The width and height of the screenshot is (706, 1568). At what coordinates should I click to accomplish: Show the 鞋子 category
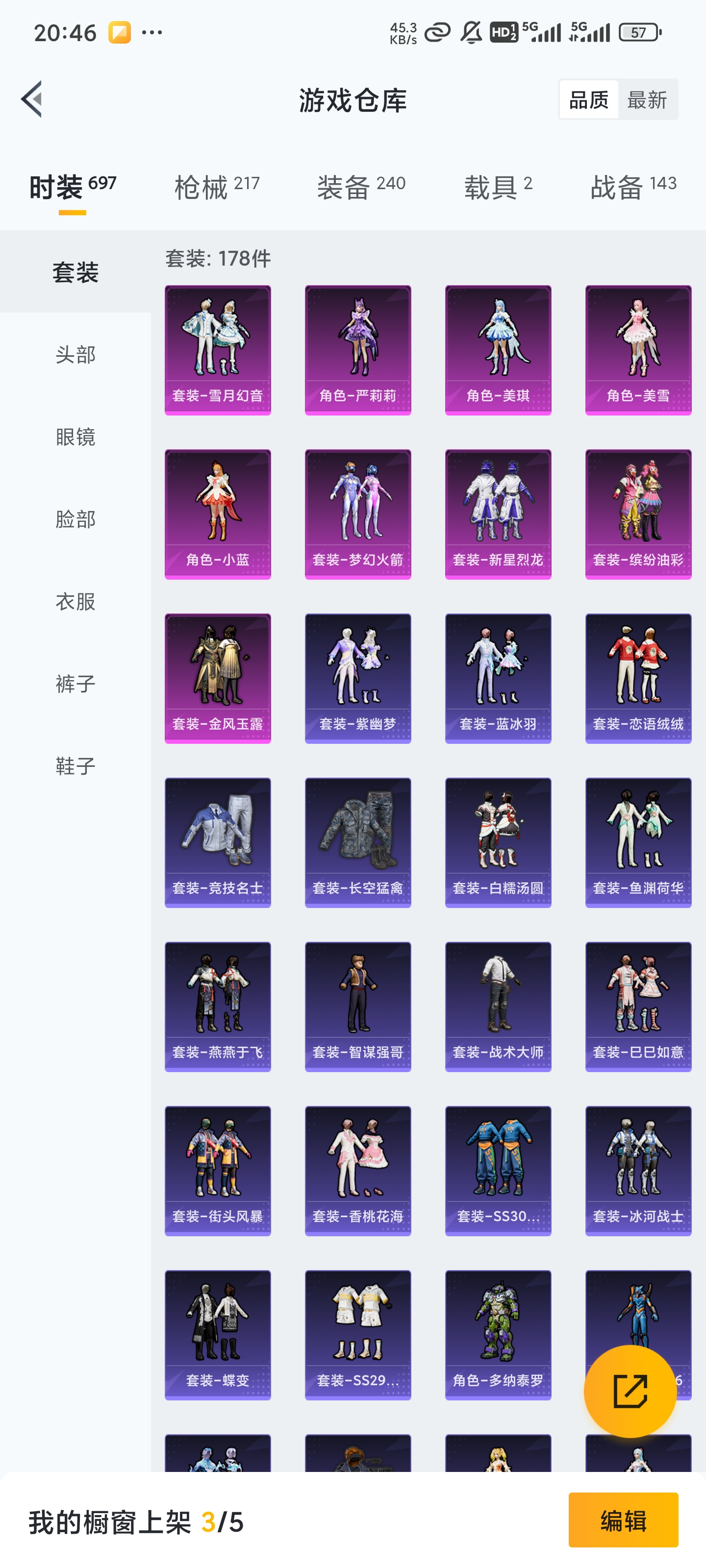click(76, 765)
